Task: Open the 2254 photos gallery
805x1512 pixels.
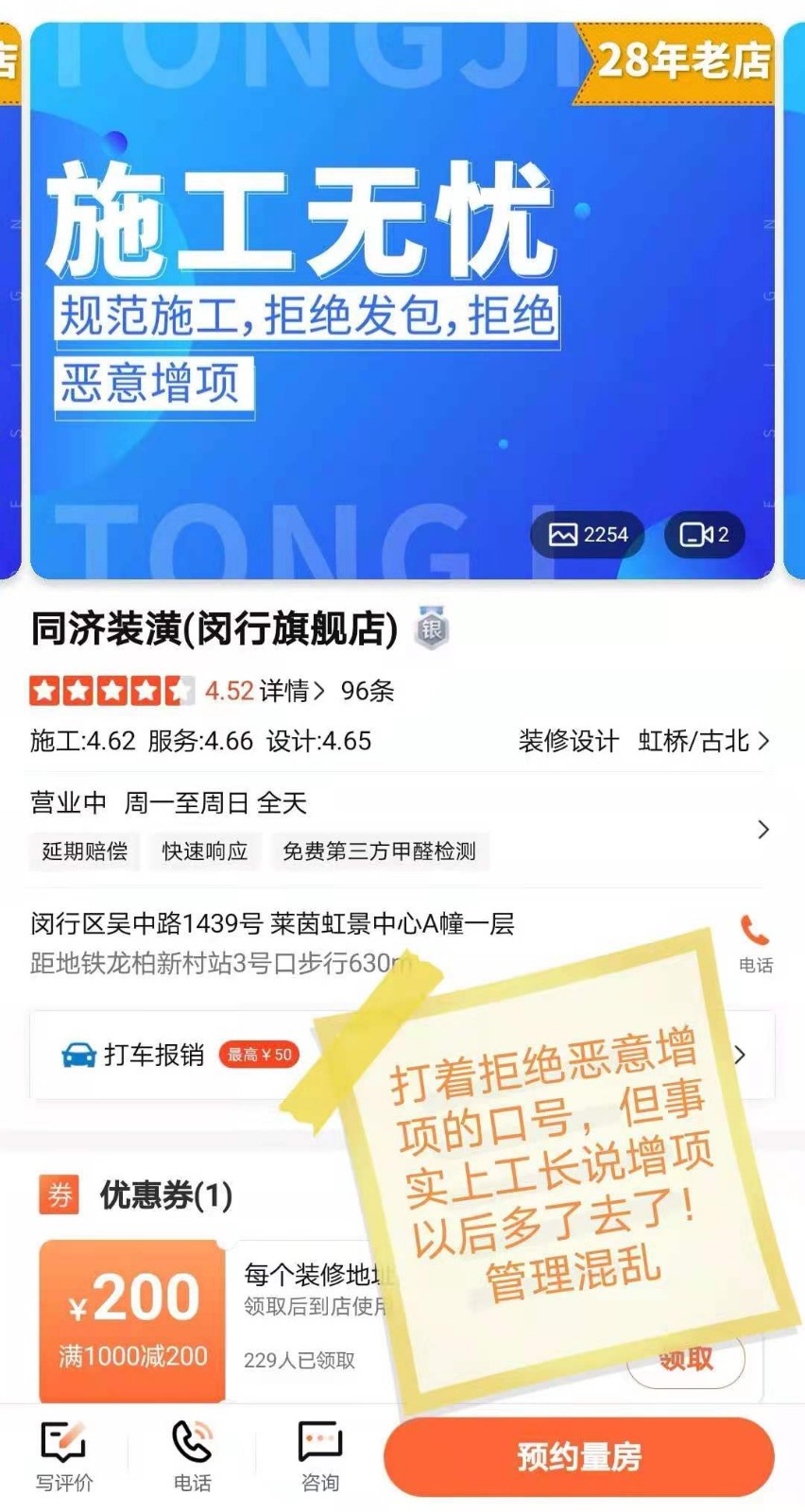Action: [587, 535]
